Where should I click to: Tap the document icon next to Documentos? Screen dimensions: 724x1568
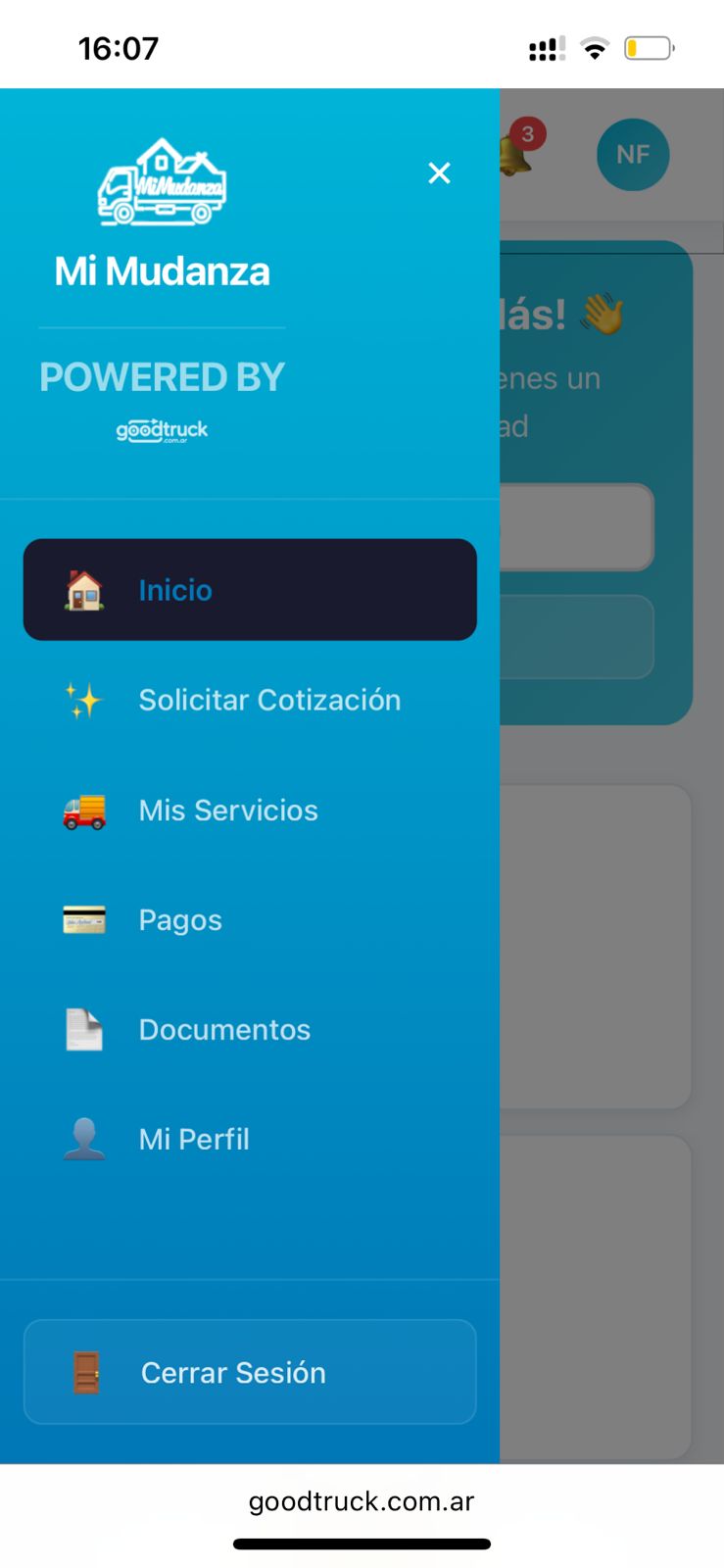pyautogui.click(x=84, y=1029)
